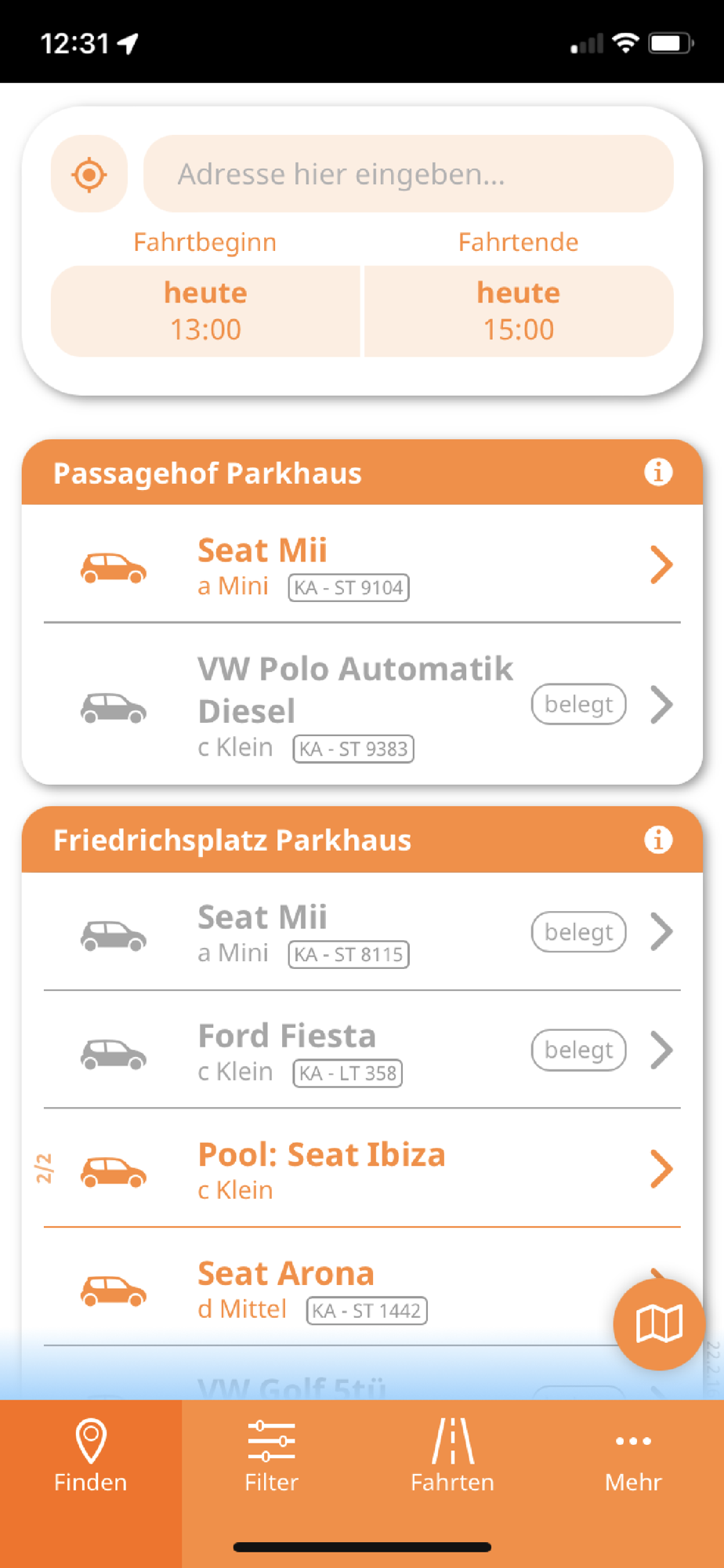Use current location target icon
The width and height of the screenshot is (724, 1568).
pos(89,174)
